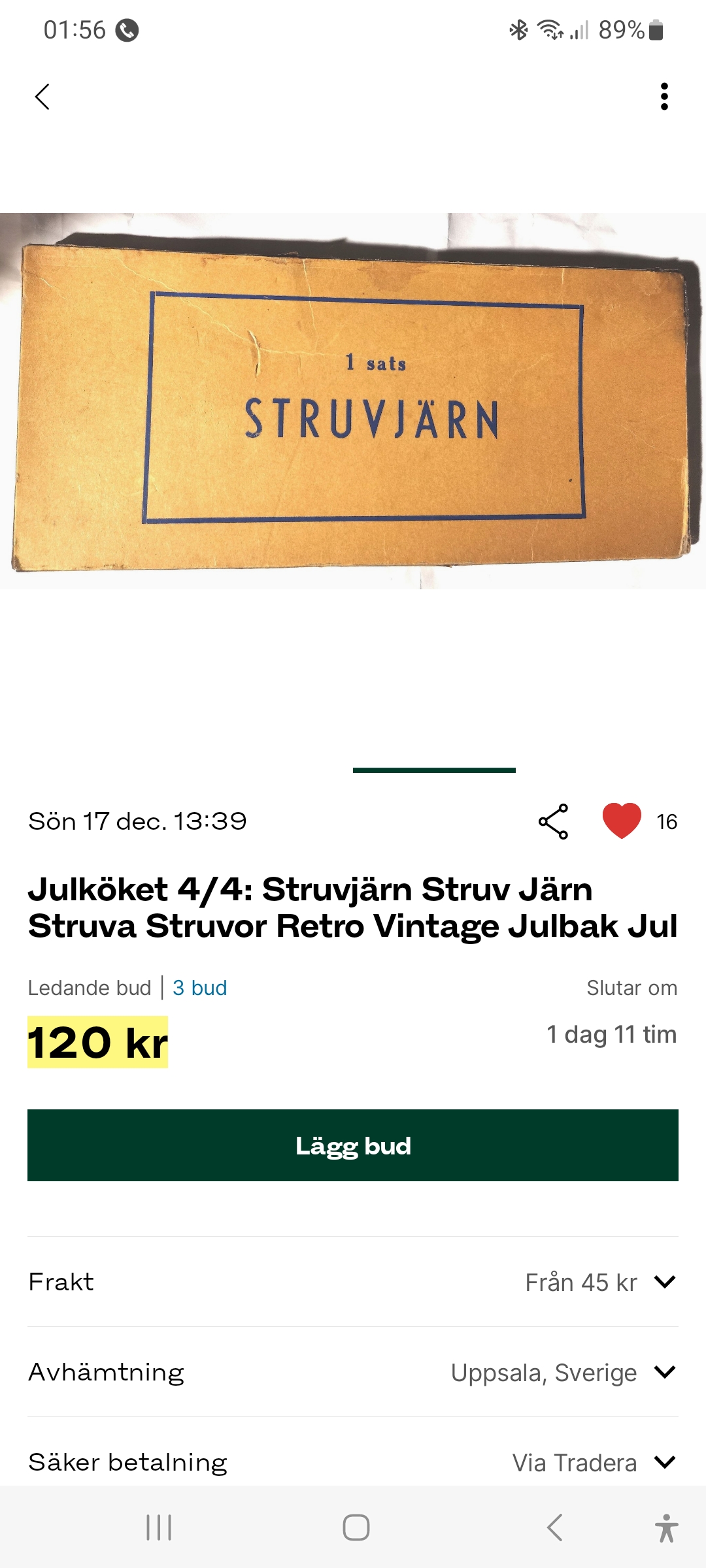View the 3 bud bid history

(x=199, y=988)
